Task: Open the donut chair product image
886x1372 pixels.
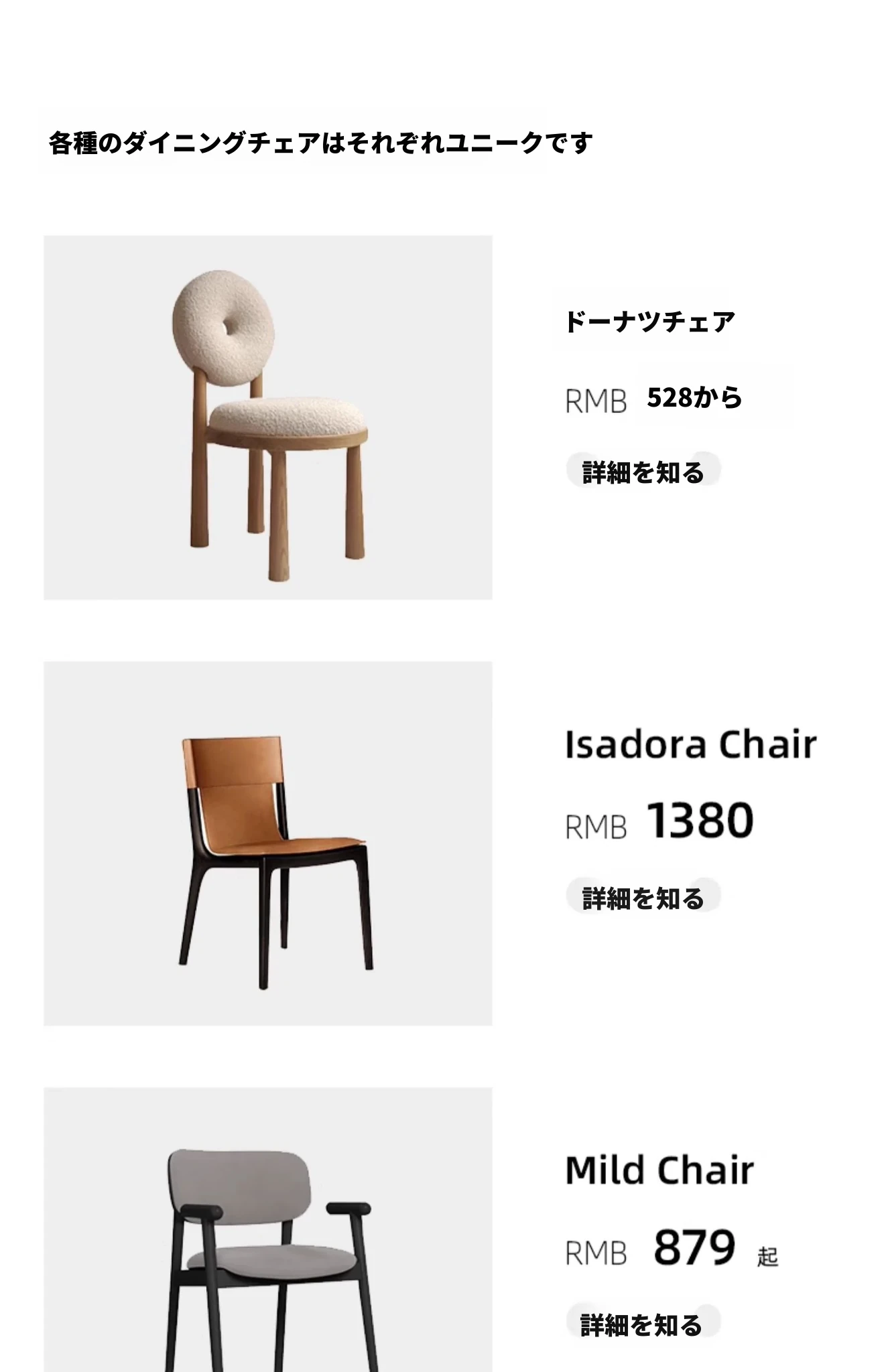Action: (x=268, y=417)
